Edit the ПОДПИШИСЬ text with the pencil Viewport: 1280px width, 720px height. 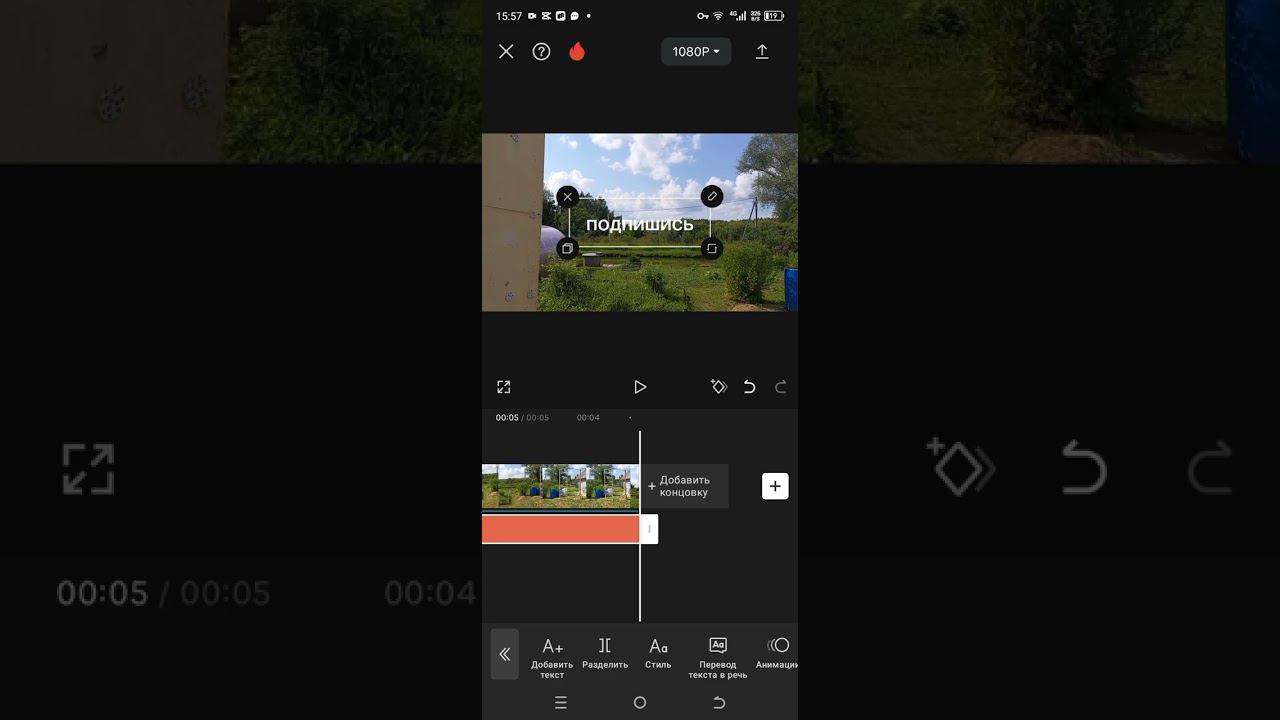click(712, 196)
